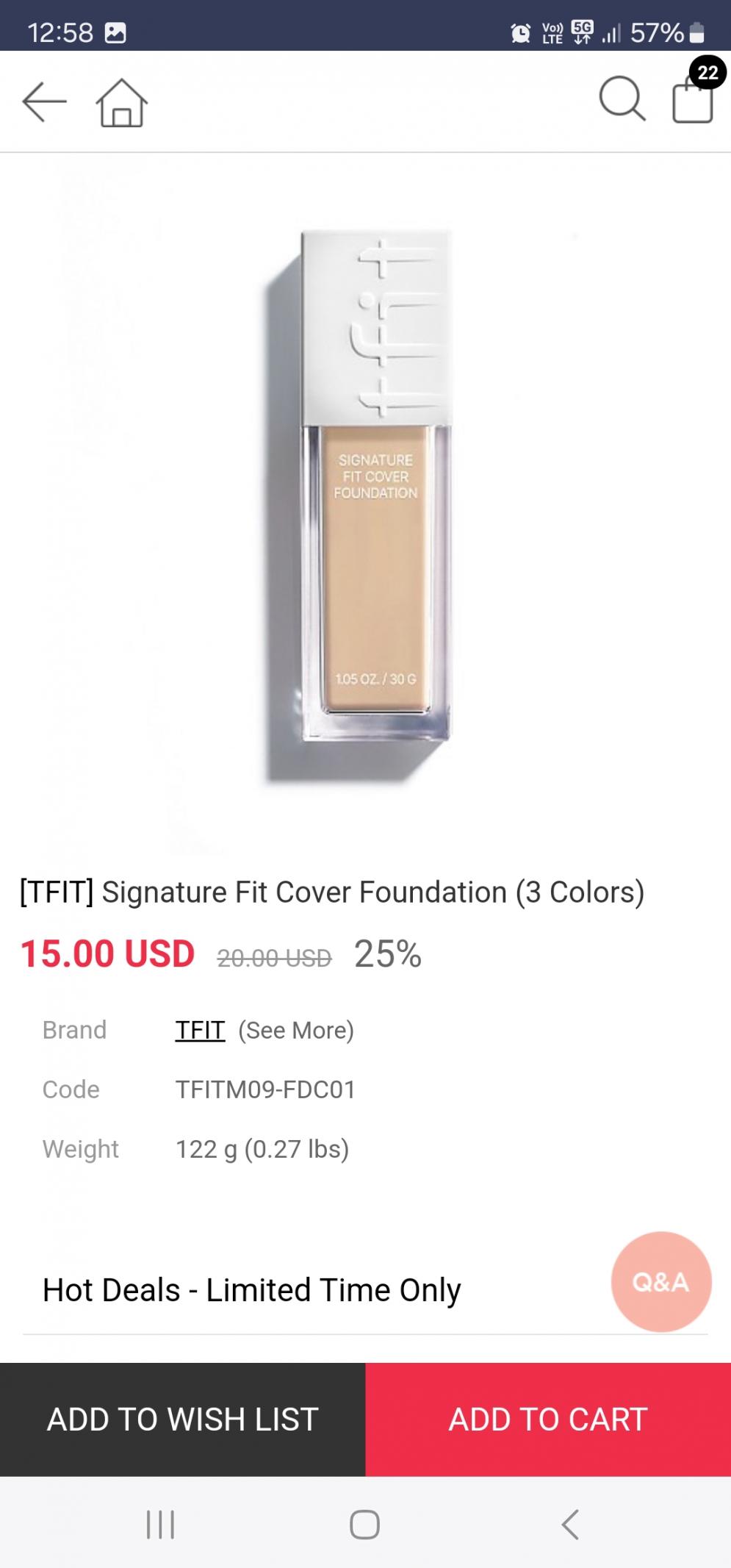Add foundation to wish list

click(182, 1420)
